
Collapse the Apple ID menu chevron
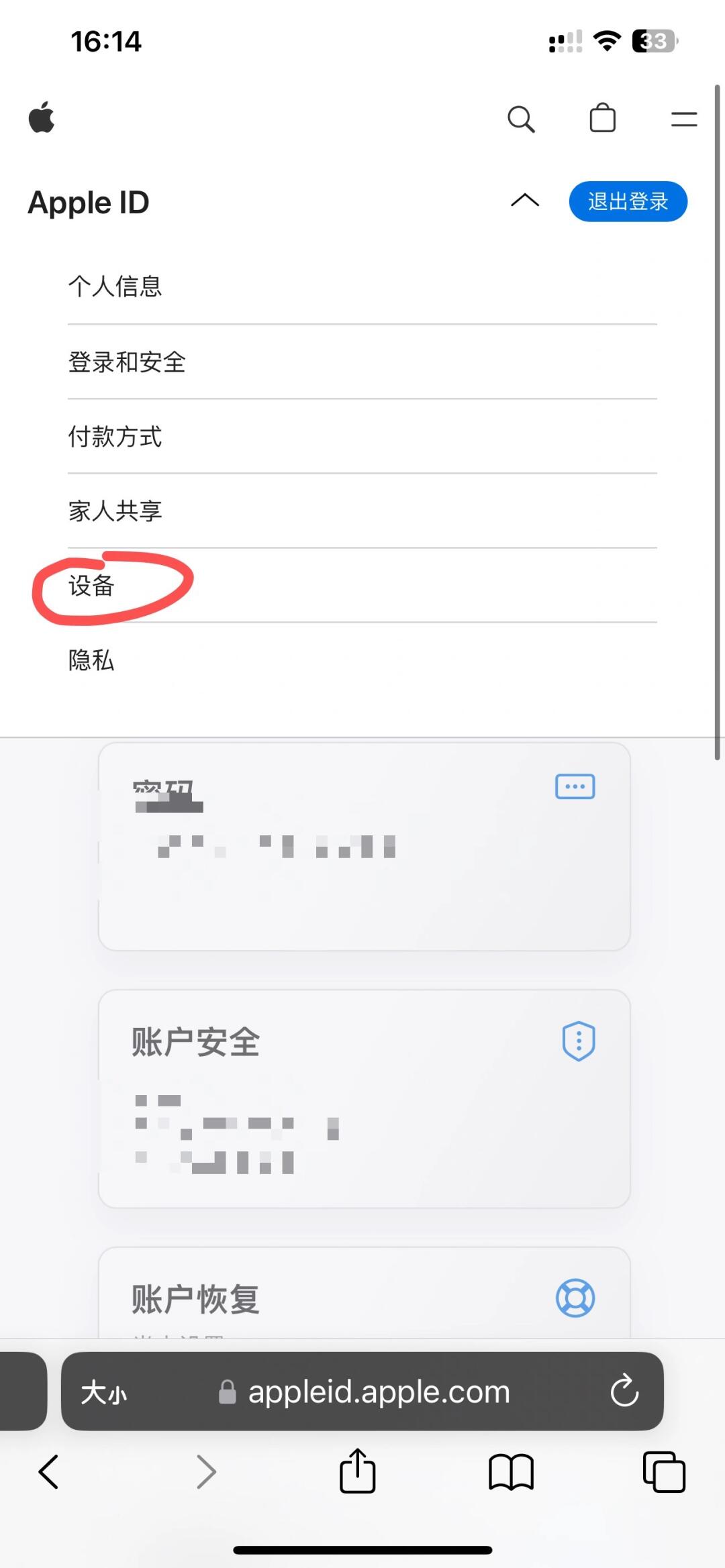tap(524, 201)
